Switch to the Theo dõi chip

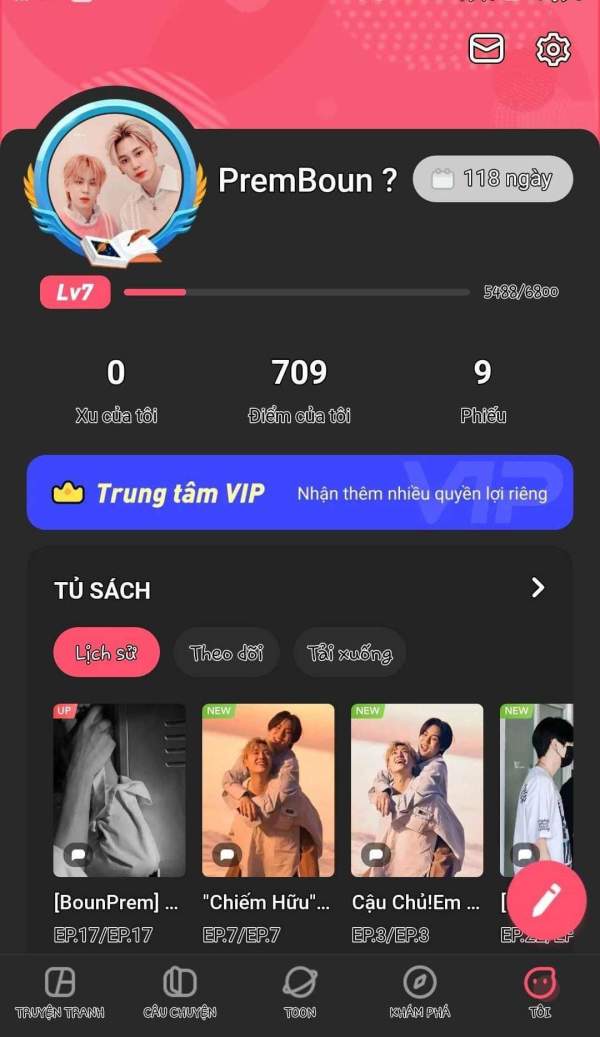[x=226, y=653]
